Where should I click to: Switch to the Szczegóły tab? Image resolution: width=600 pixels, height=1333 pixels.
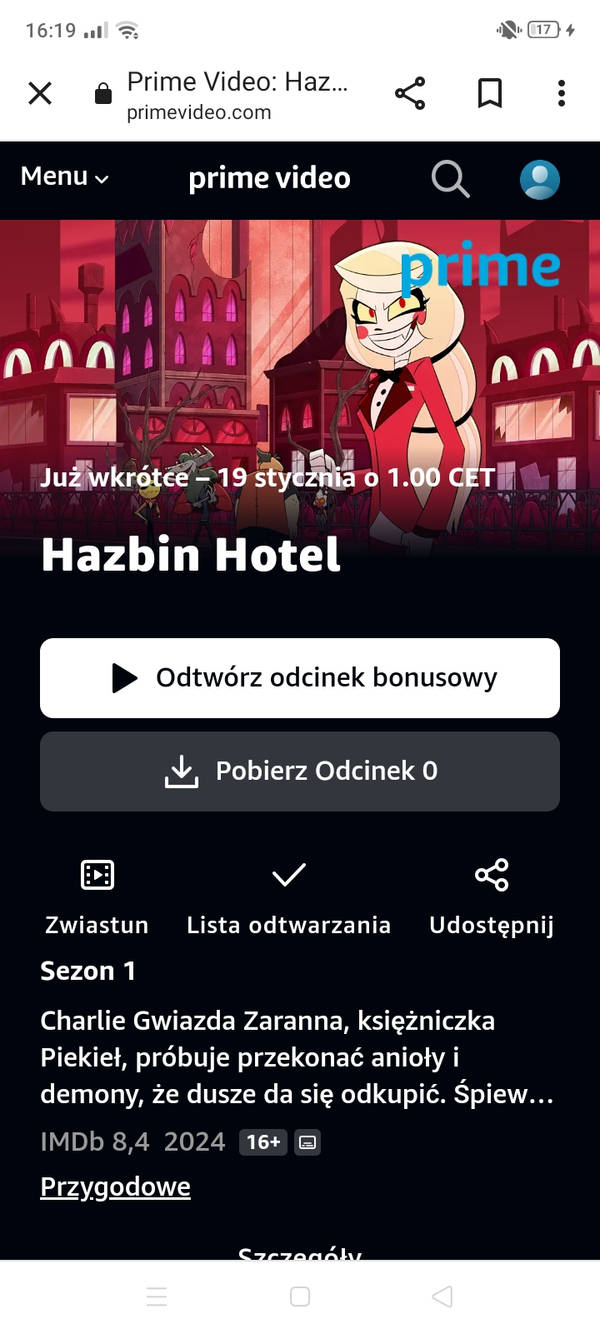[x=300, y=1252]
